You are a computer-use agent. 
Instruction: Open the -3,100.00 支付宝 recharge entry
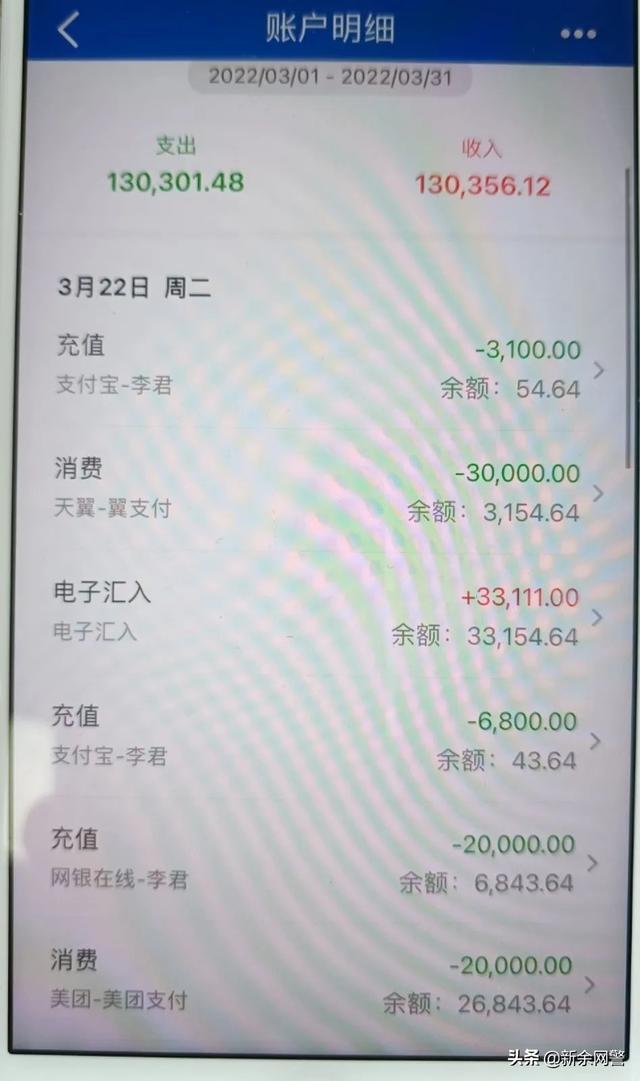click(x=324, y=368)
